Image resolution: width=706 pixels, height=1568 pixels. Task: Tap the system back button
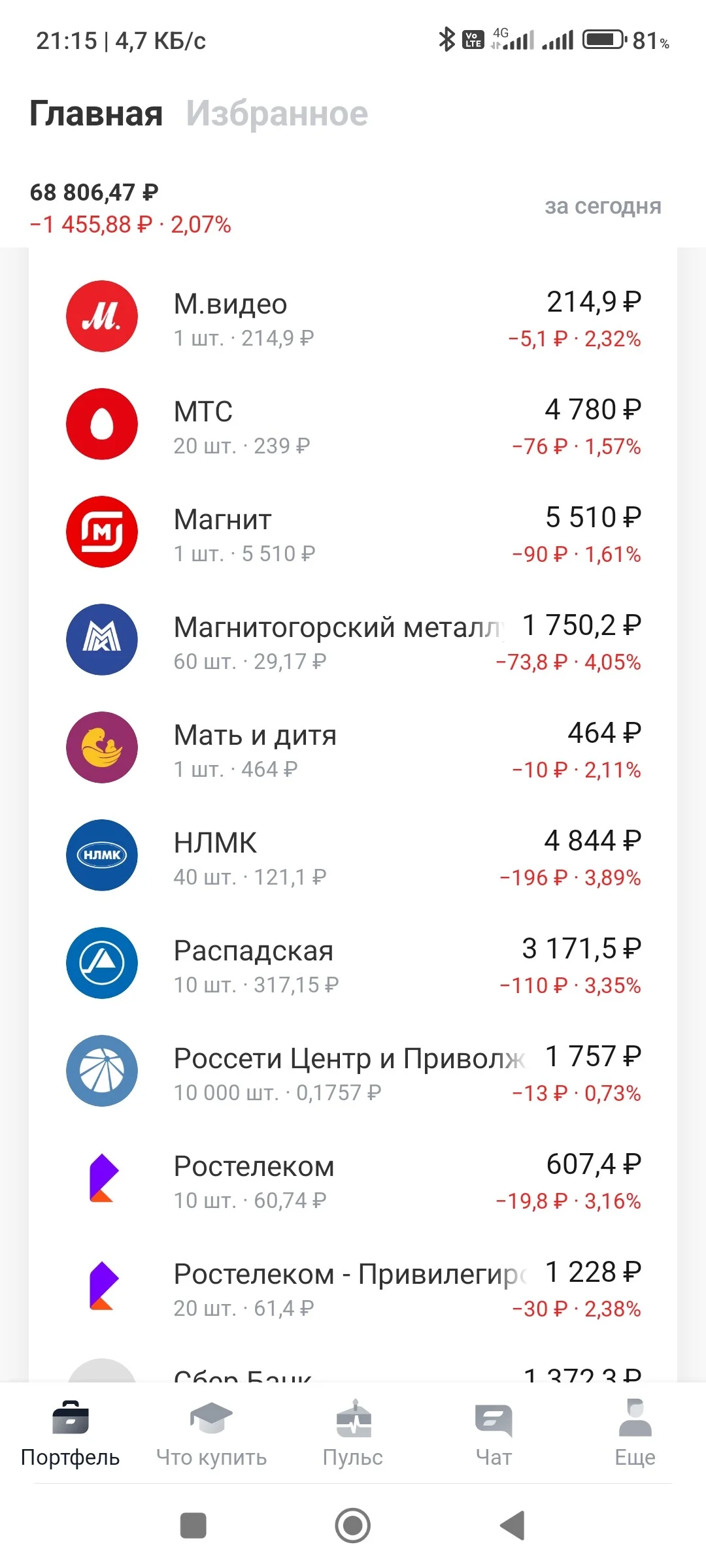point(513,1526)
